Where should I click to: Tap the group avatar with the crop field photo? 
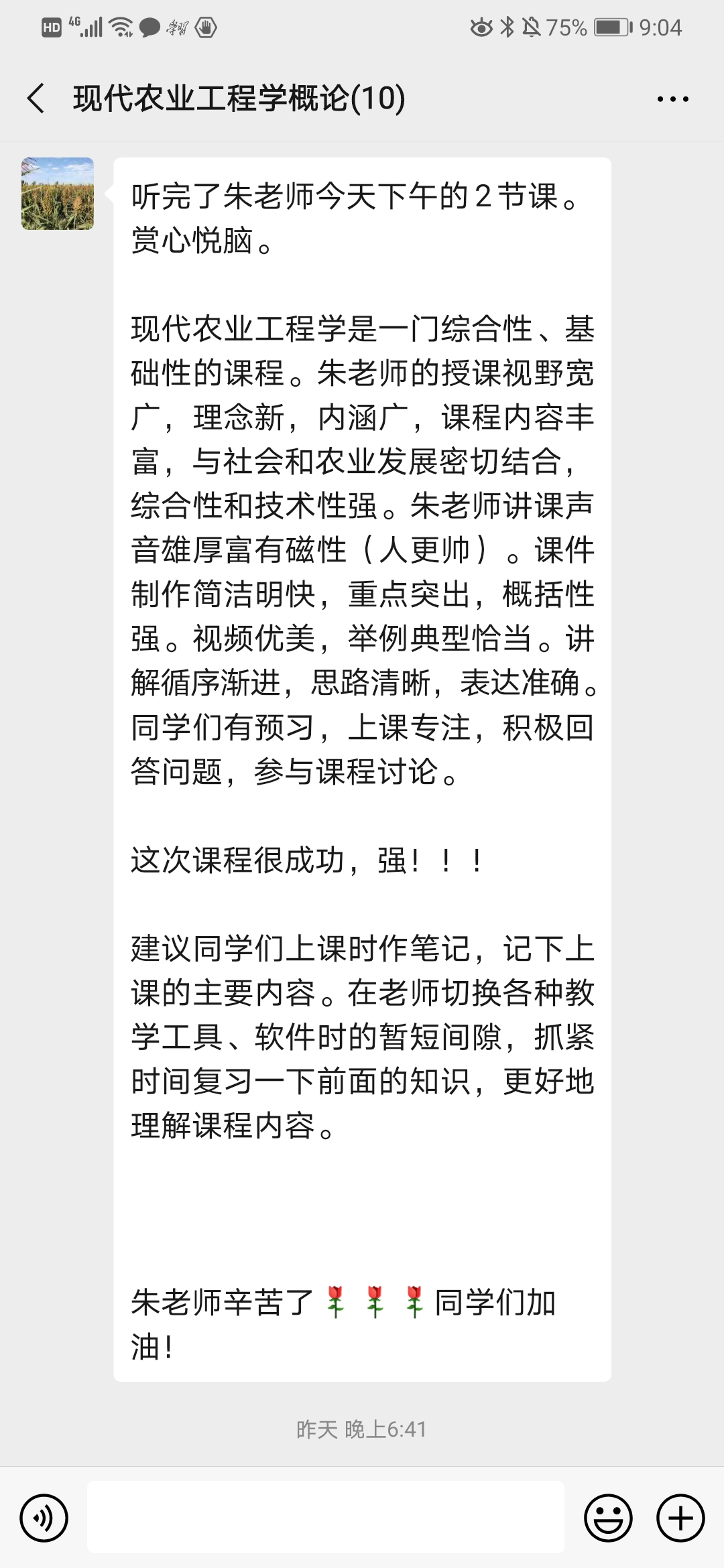click(x=57, y=194)
